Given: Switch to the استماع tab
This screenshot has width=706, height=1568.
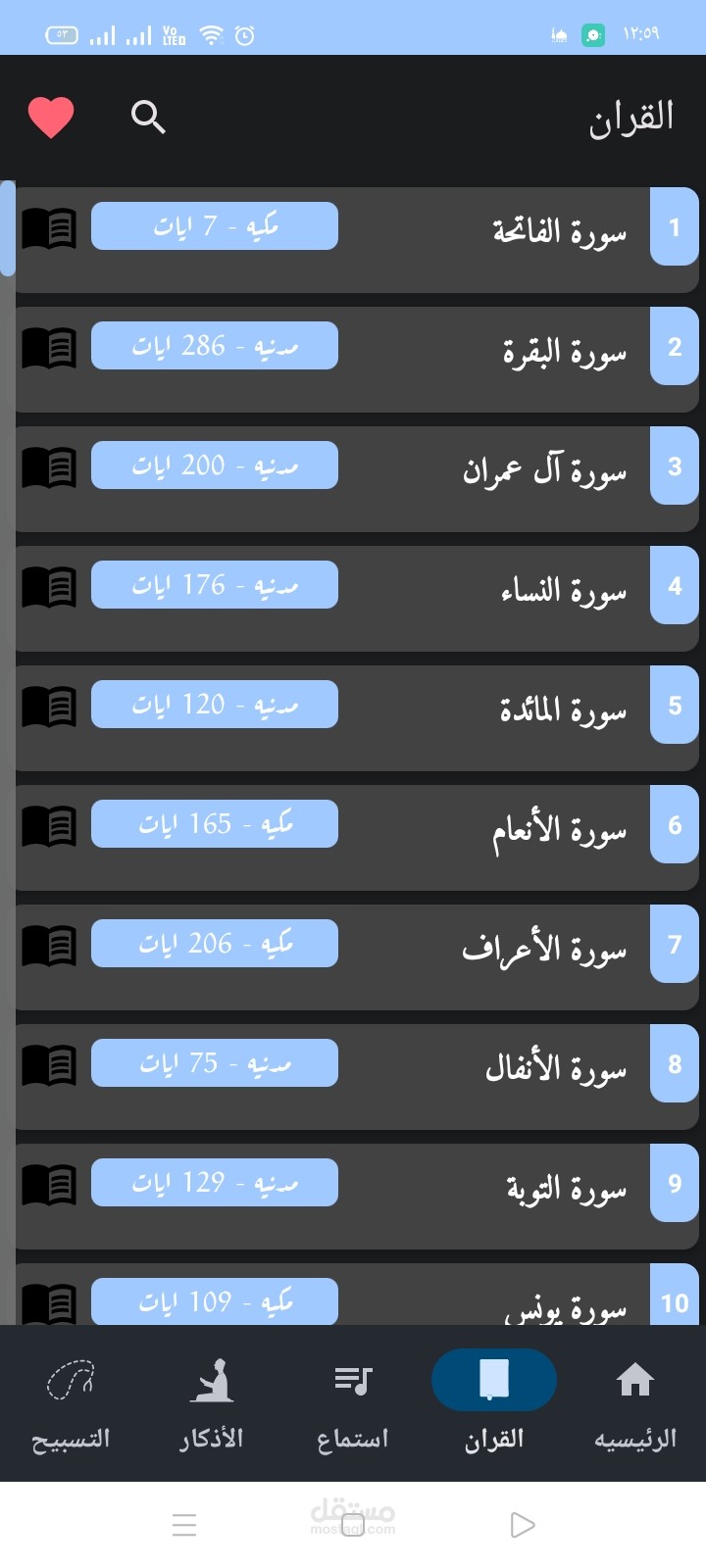Looking at the screenshot, I should point(353,1401).
